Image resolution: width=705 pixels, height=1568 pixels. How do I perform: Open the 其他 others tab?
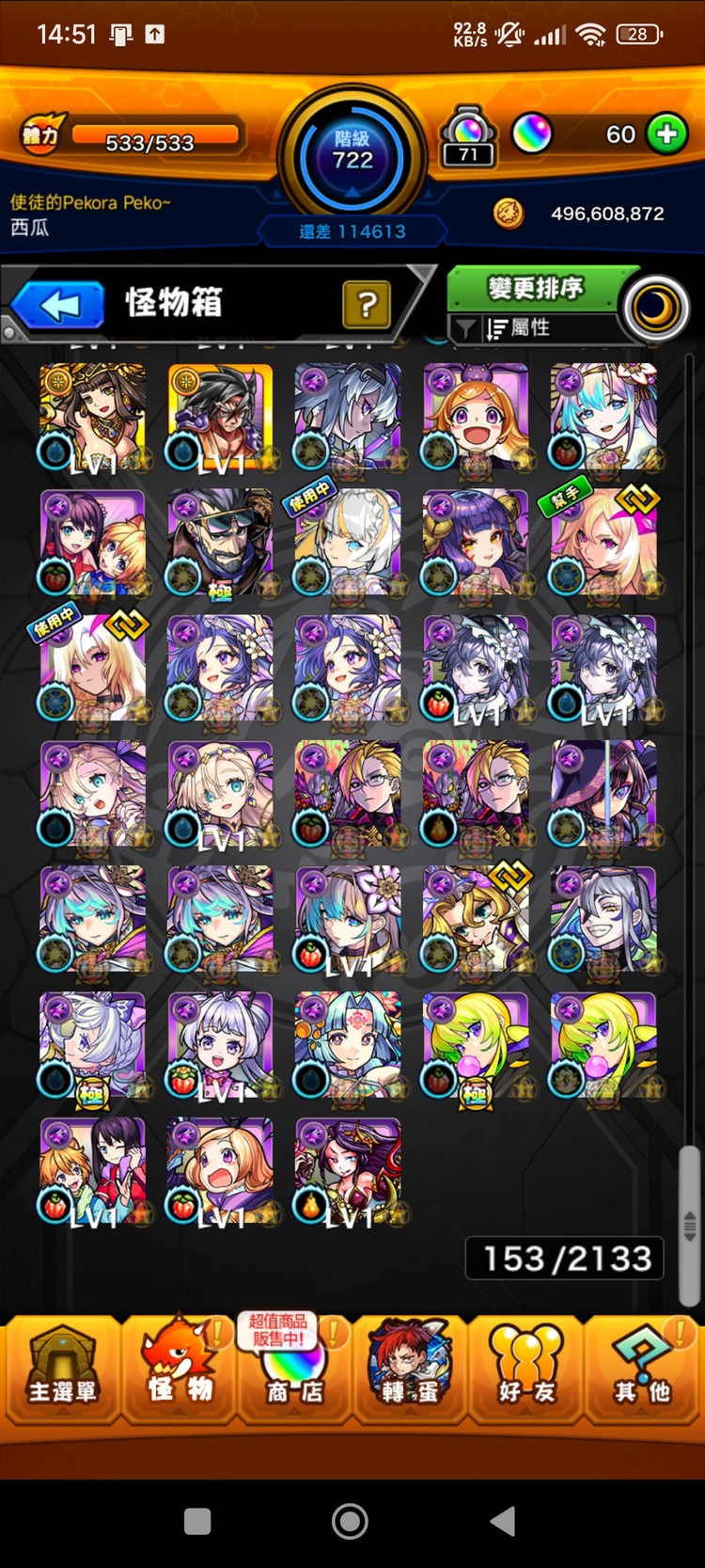tap(643, 1369)
